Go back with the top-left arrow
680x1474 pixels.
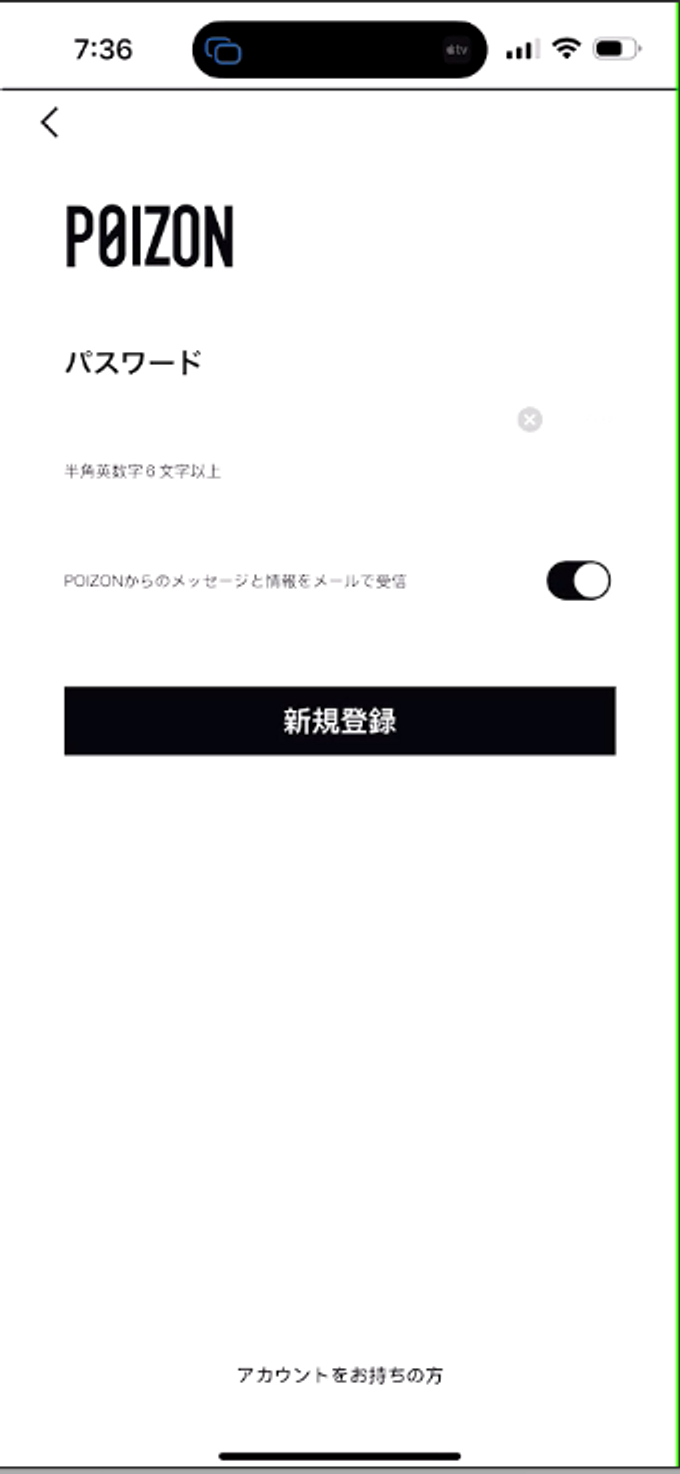50,122
